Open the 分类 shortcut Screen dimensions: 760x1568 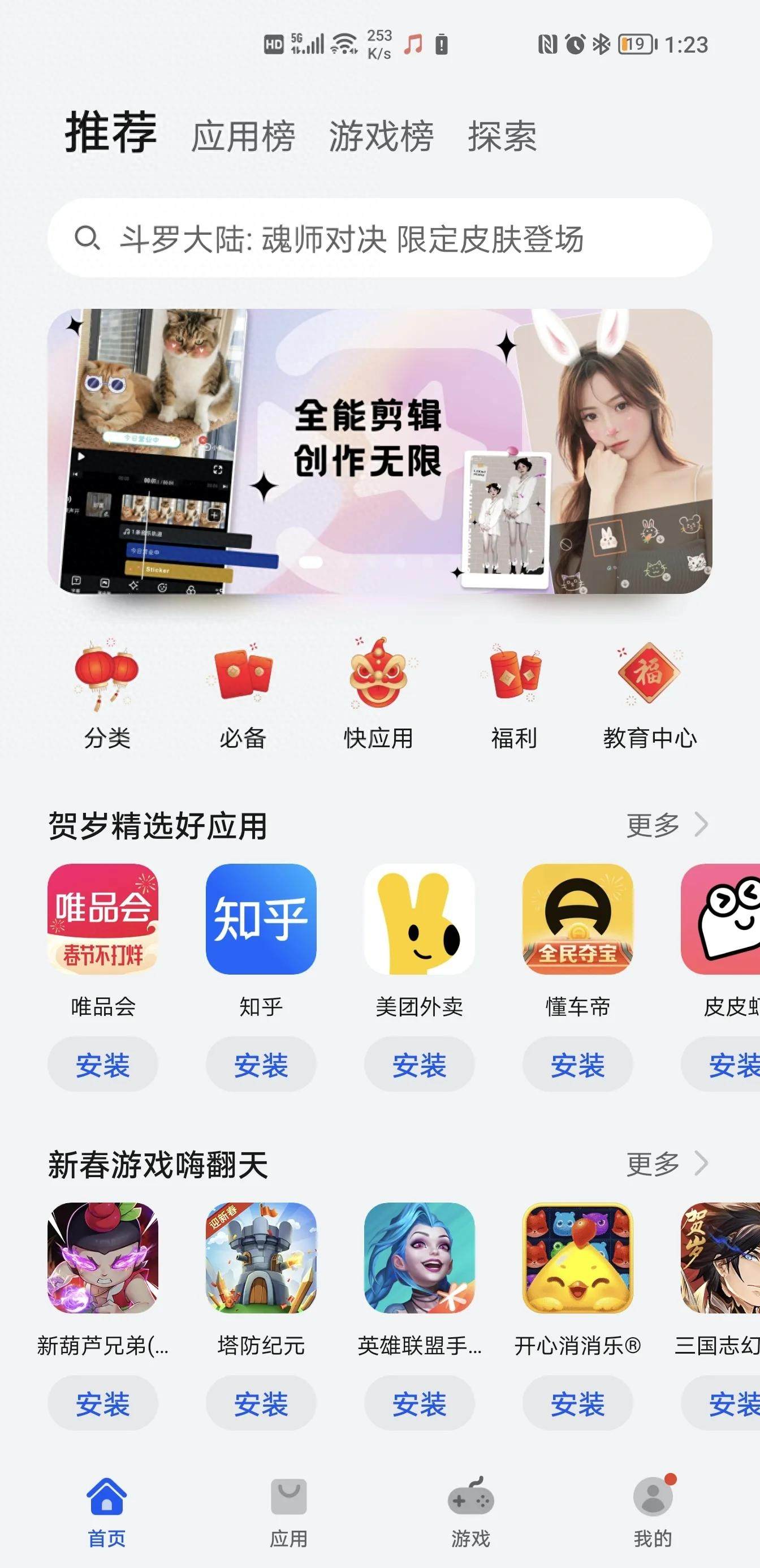(107, 694)
